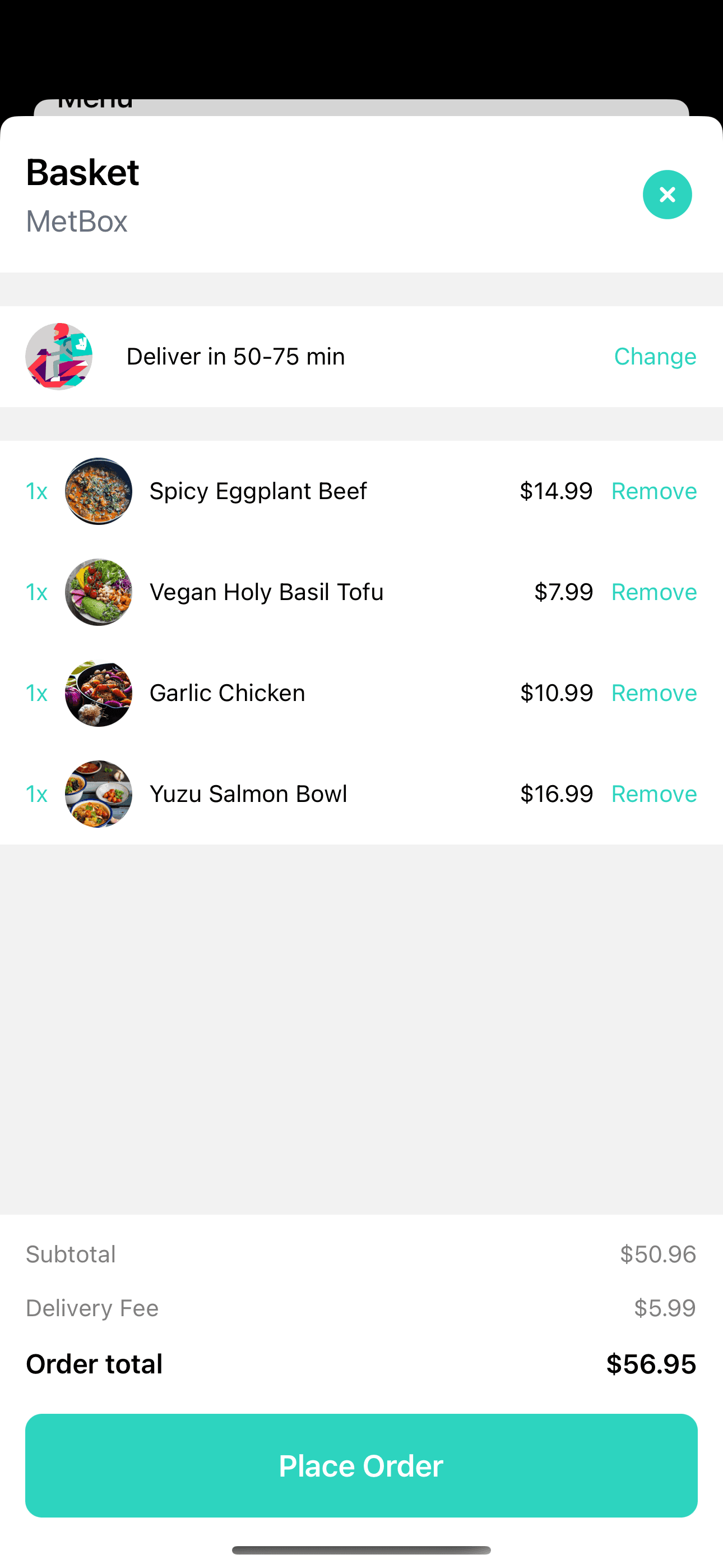723x1568 pixels.
Task: Remove Spicy Eggplant Beef from basket
Action: tap(654, 491)
